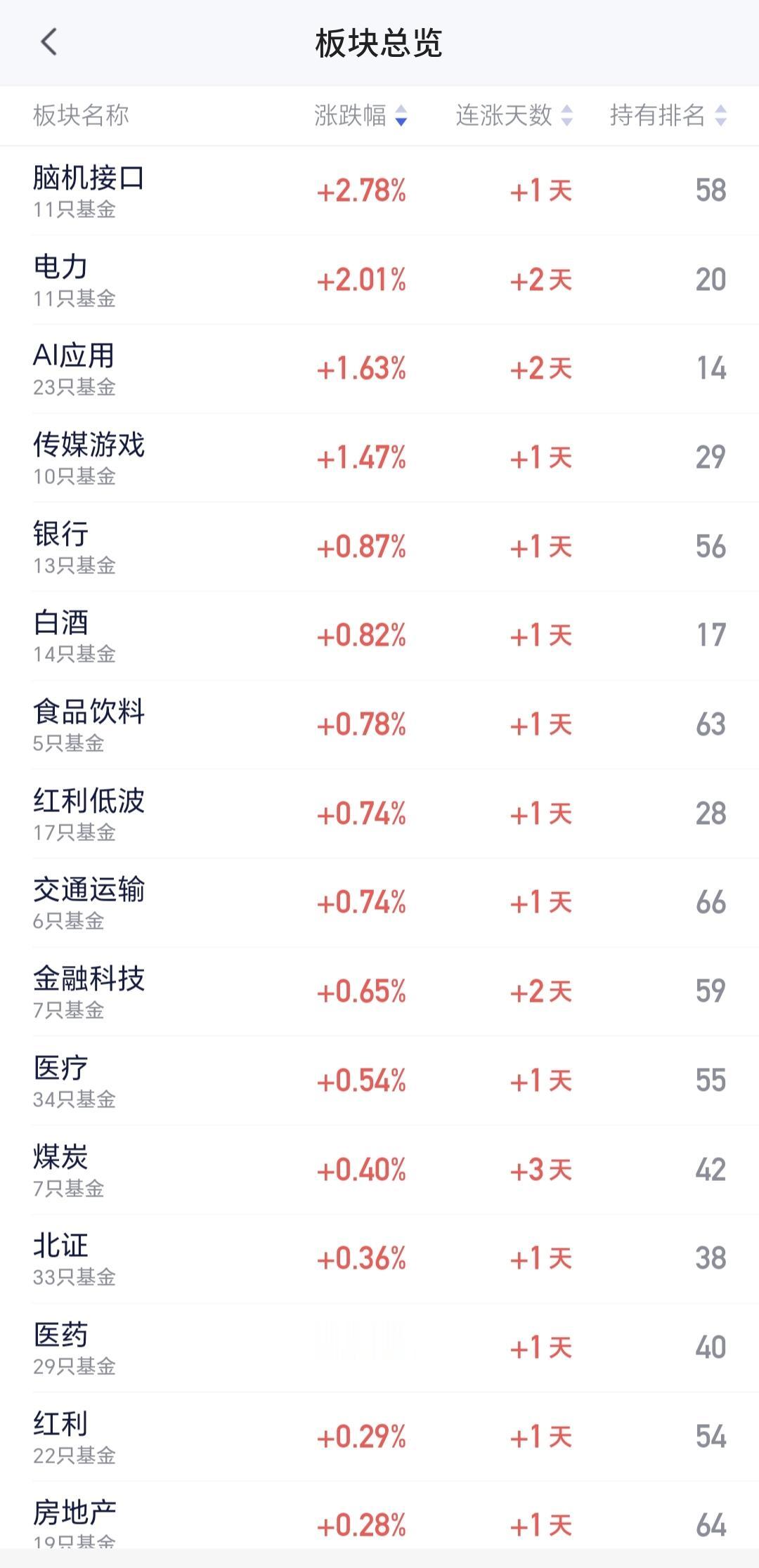759x1568 pixels.
Task: Sort list by 连涨天数
Action: (514, 115)
